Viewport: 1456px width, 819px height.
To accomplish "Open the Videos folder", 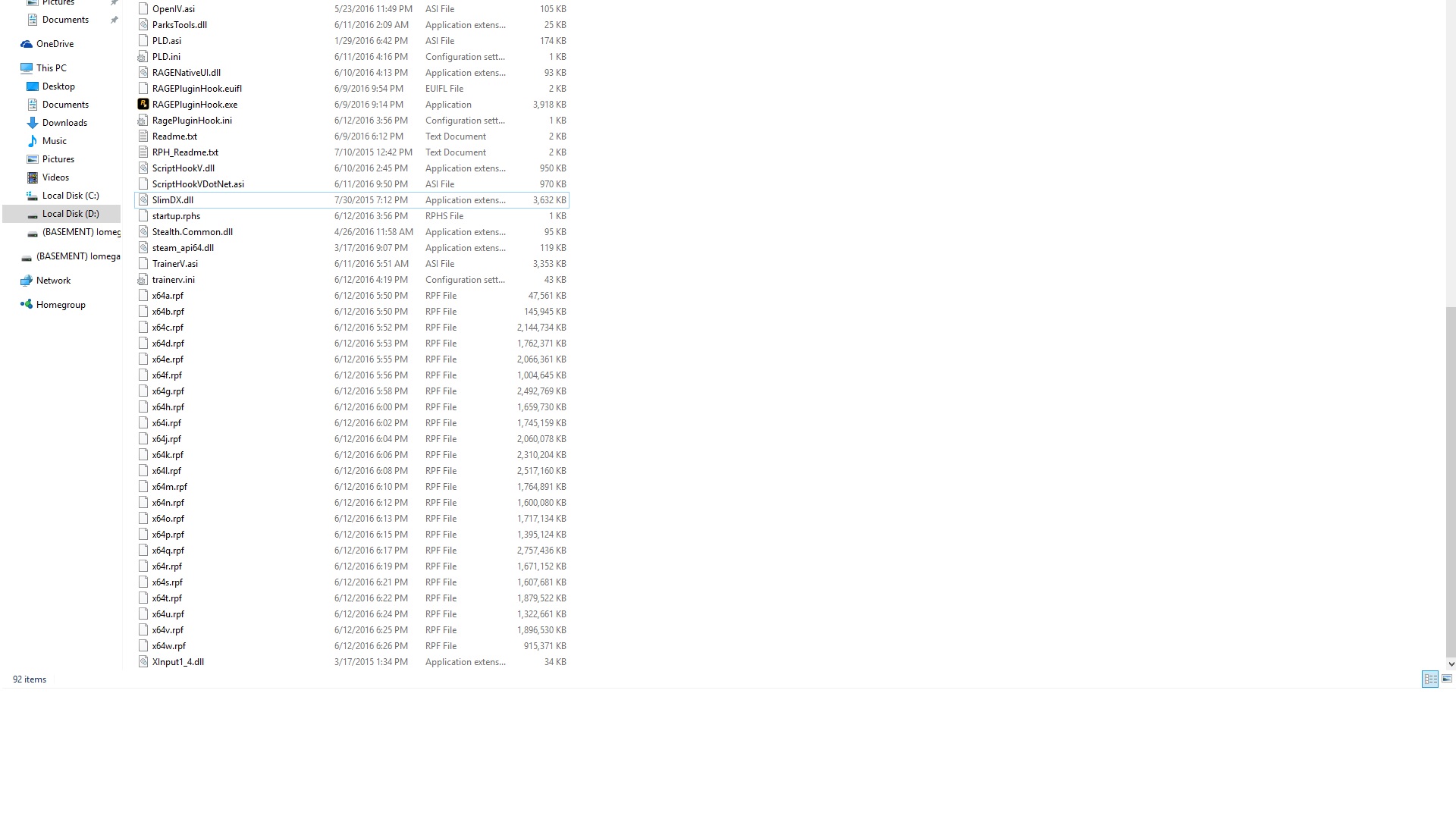I will point(55,177).
